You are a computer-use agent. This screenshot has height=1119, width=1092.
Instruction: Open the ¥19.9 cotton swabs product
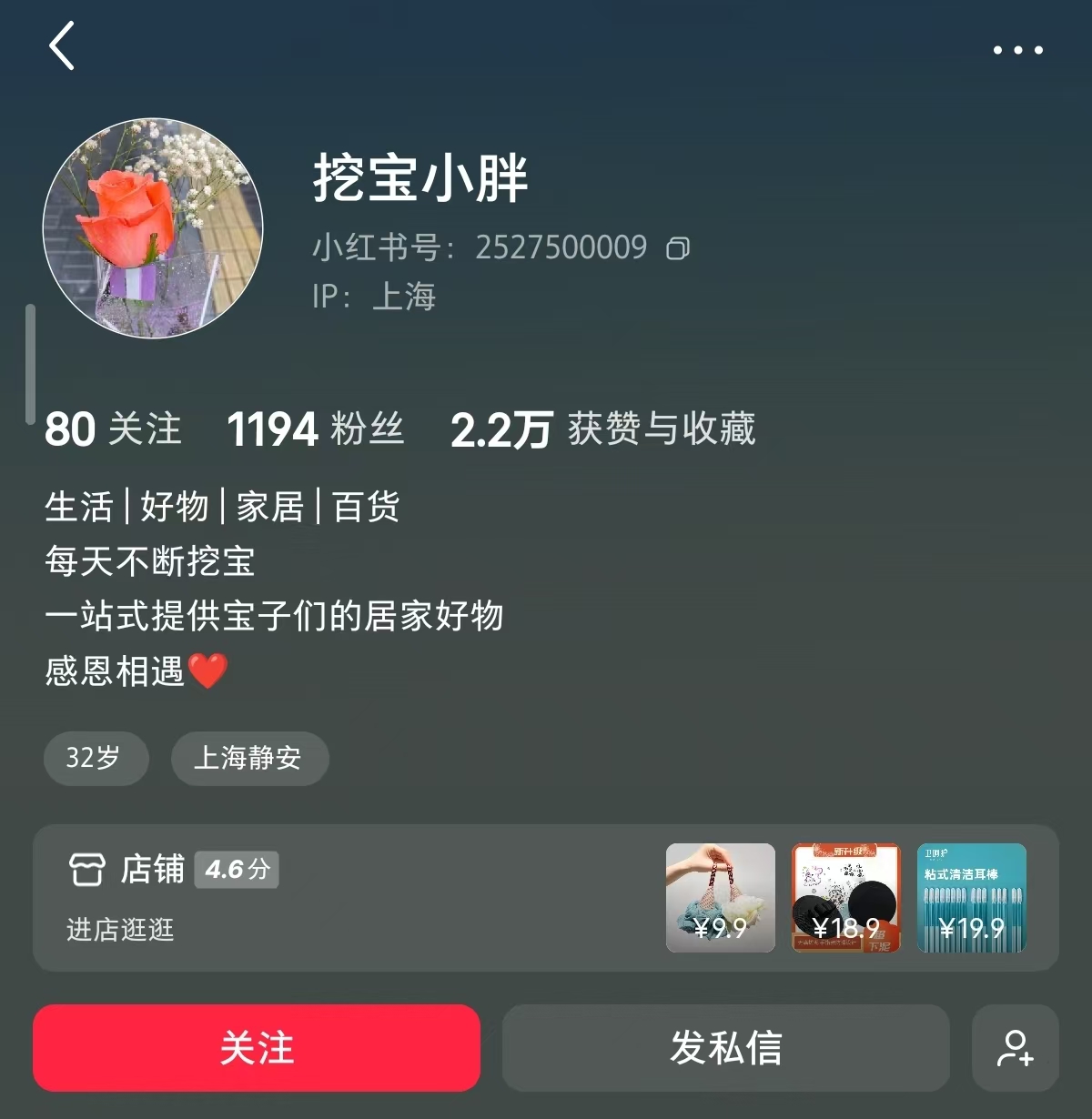click(x=971, y=899)
